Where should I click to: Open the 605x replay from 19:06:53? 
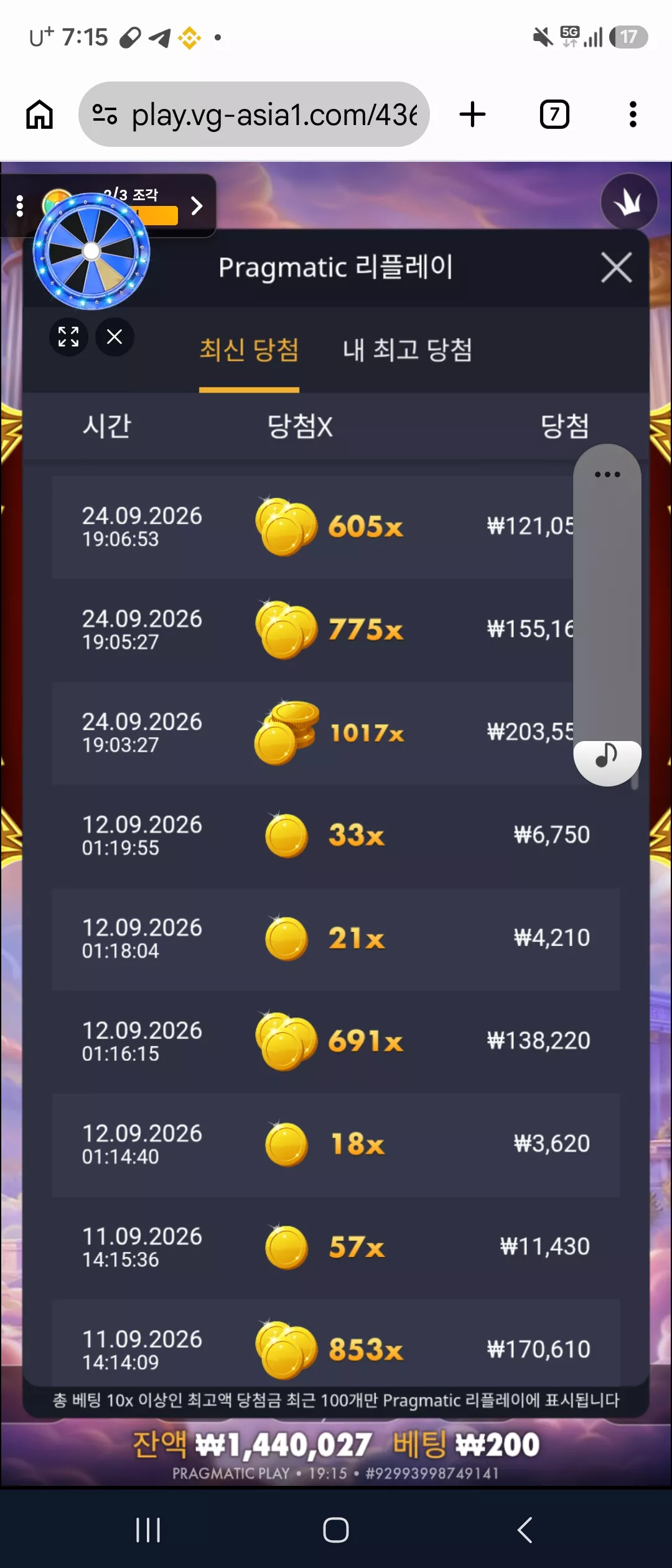[x=336, y=527]
